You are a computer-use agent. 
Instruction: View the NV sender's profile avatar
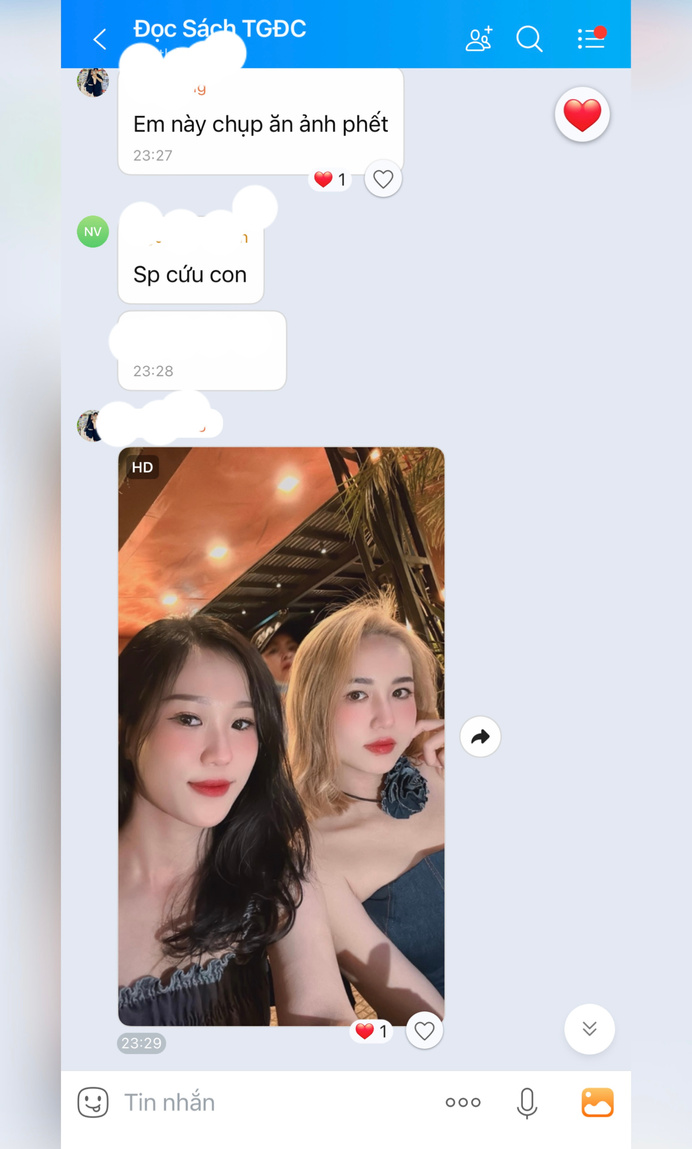coord(93,232)
